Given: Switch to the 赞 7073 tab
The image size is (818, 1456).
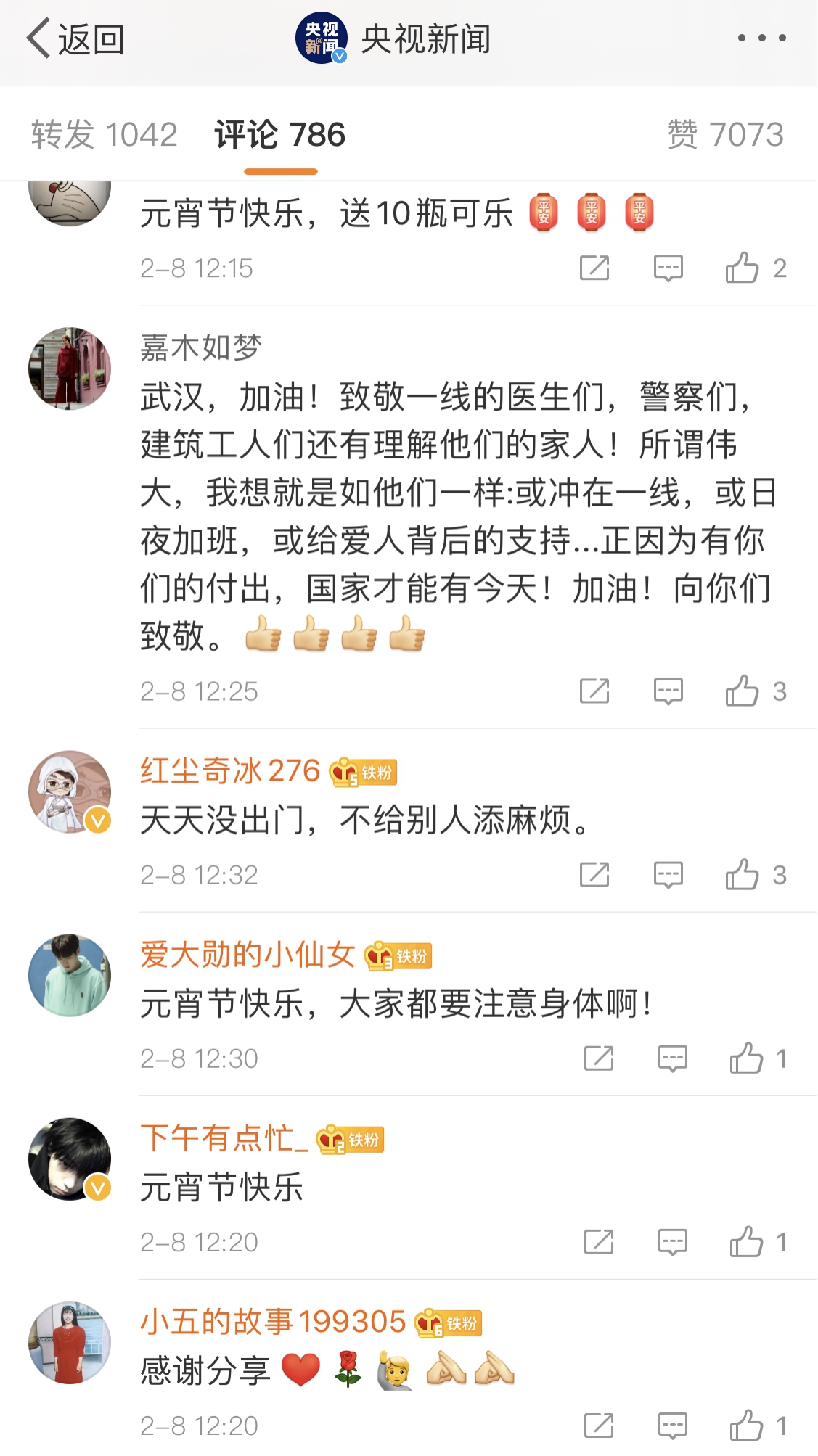Looking at the screenshot, I should point(725,135).
